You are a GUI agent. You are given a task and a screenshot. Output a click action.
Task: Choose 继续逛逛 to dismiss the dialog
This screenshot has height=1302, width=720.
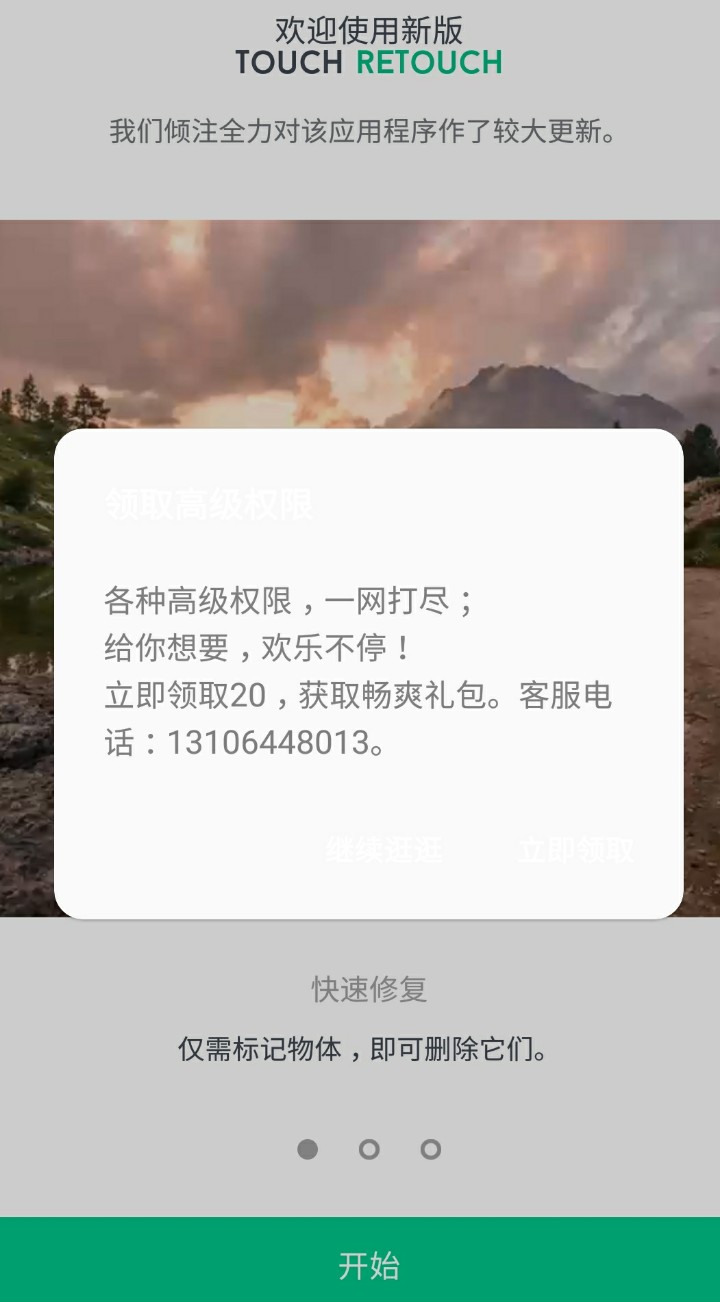click(x=384, y=850)
